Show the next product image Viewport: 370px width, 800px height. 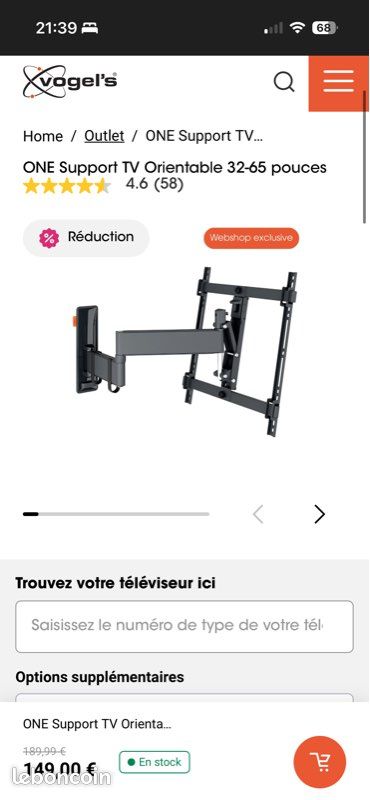(319, 514)
